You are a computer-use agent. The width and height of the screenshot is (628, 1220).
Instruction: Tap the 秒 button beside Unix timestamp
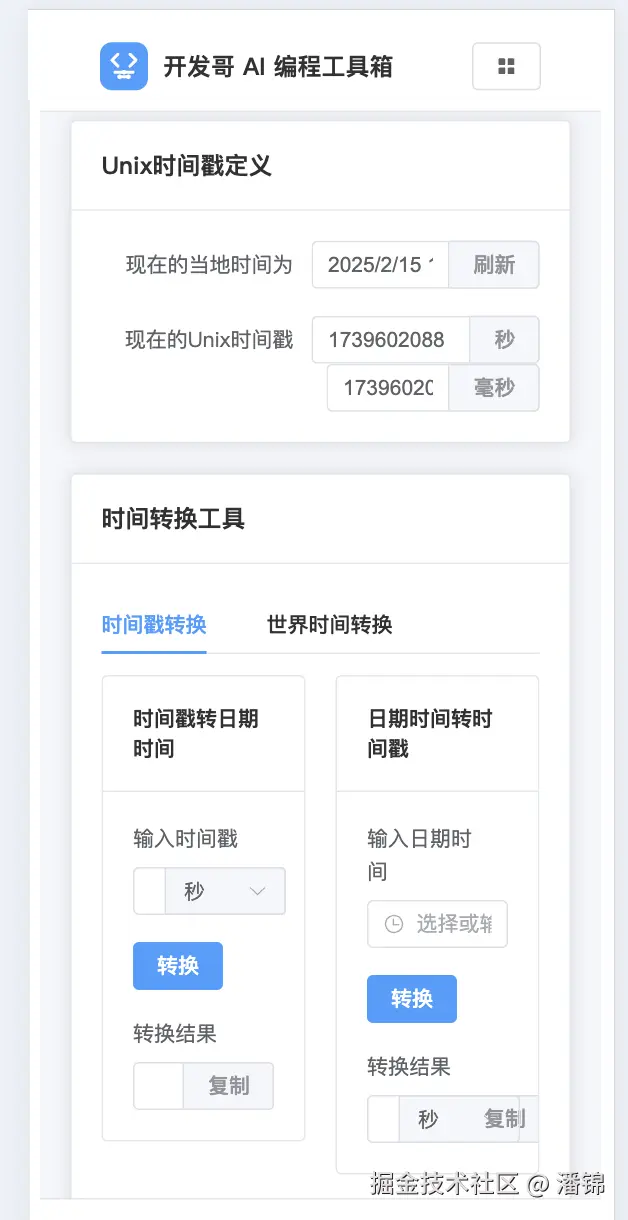tap(504, 340)
